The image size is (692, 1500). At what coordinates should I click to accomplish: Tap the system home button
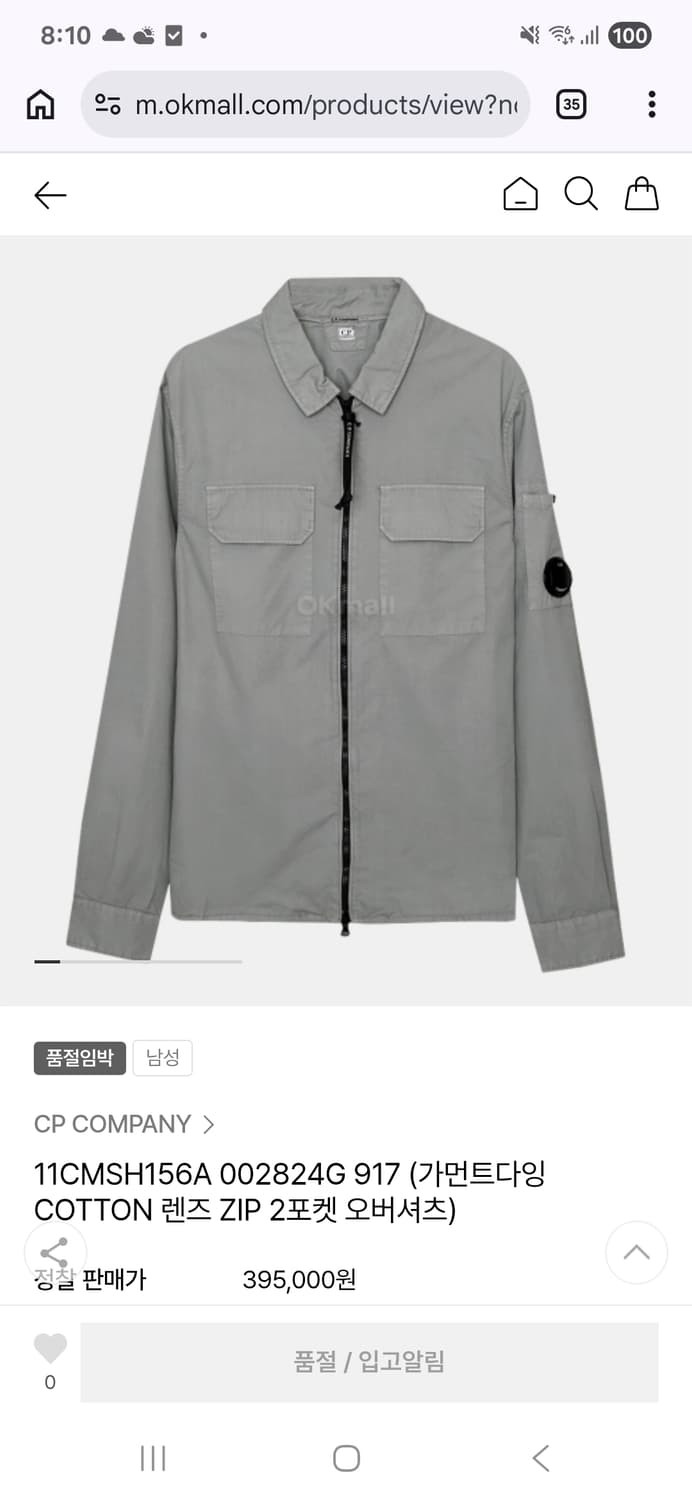click(346, 1458)
